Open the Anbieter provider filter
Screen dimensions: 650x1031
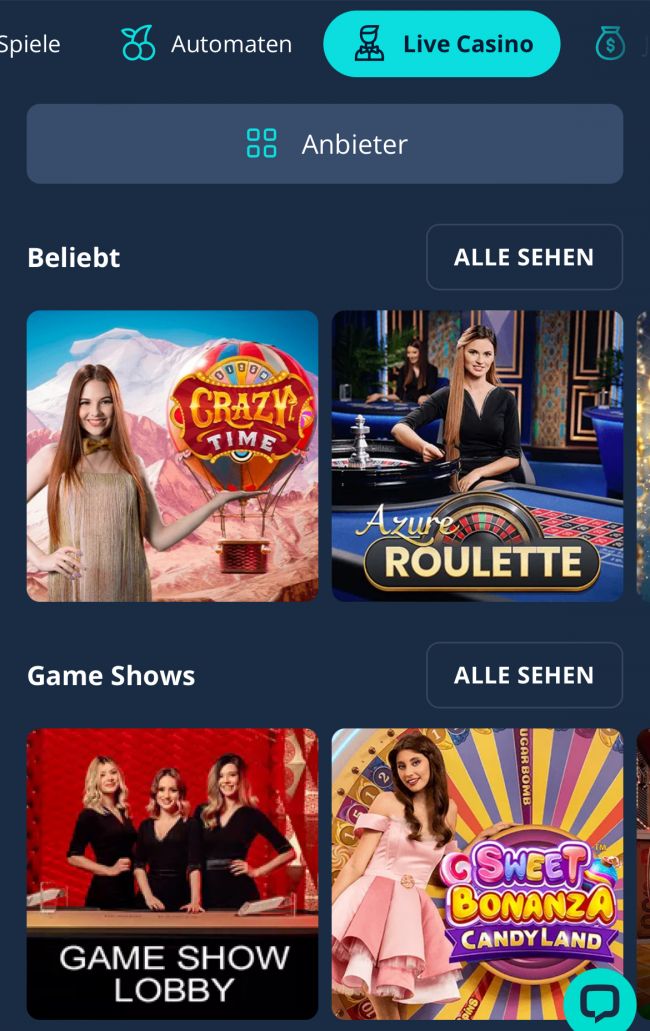point(325,144)
